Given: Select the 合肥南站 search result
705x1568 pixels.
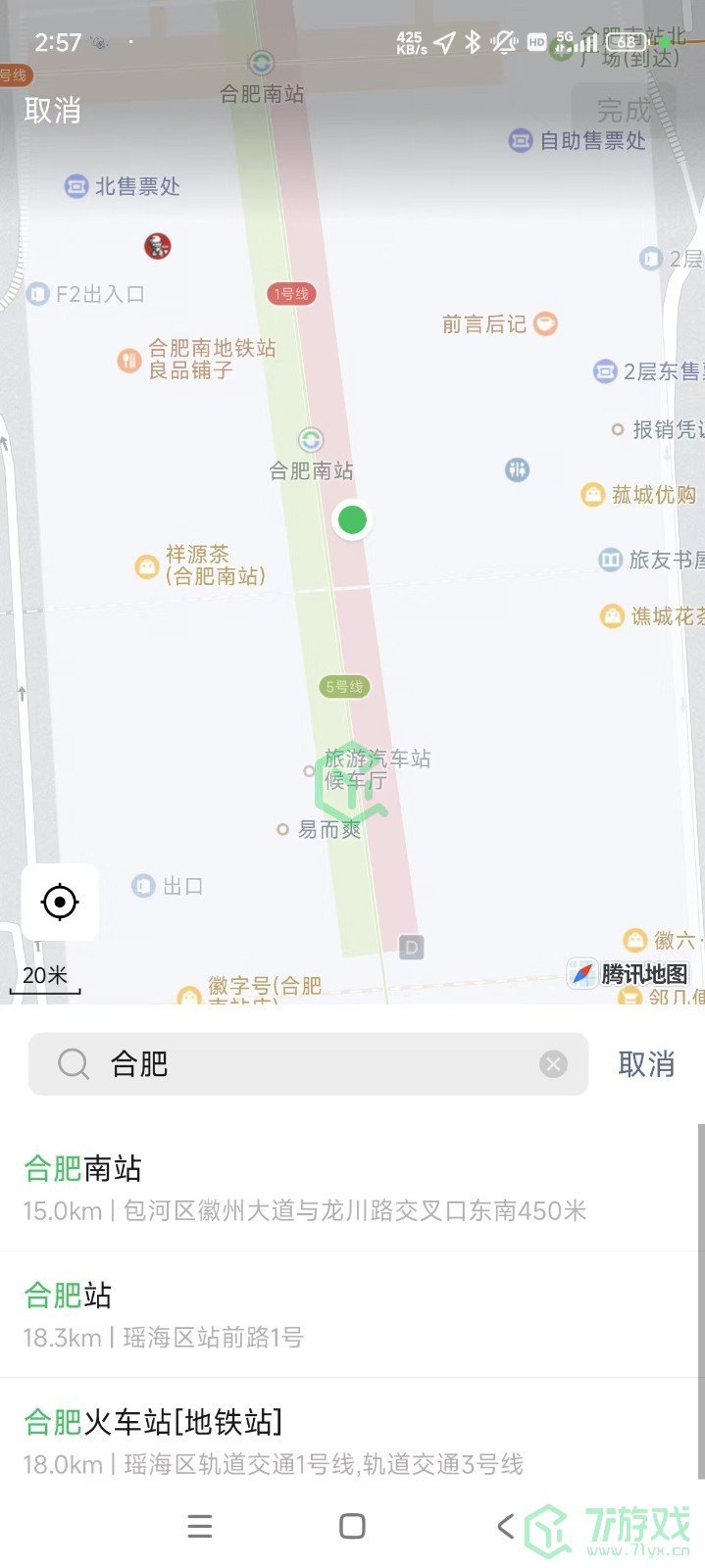Looking at the screenshot, I should click(x=304, y=1188).
